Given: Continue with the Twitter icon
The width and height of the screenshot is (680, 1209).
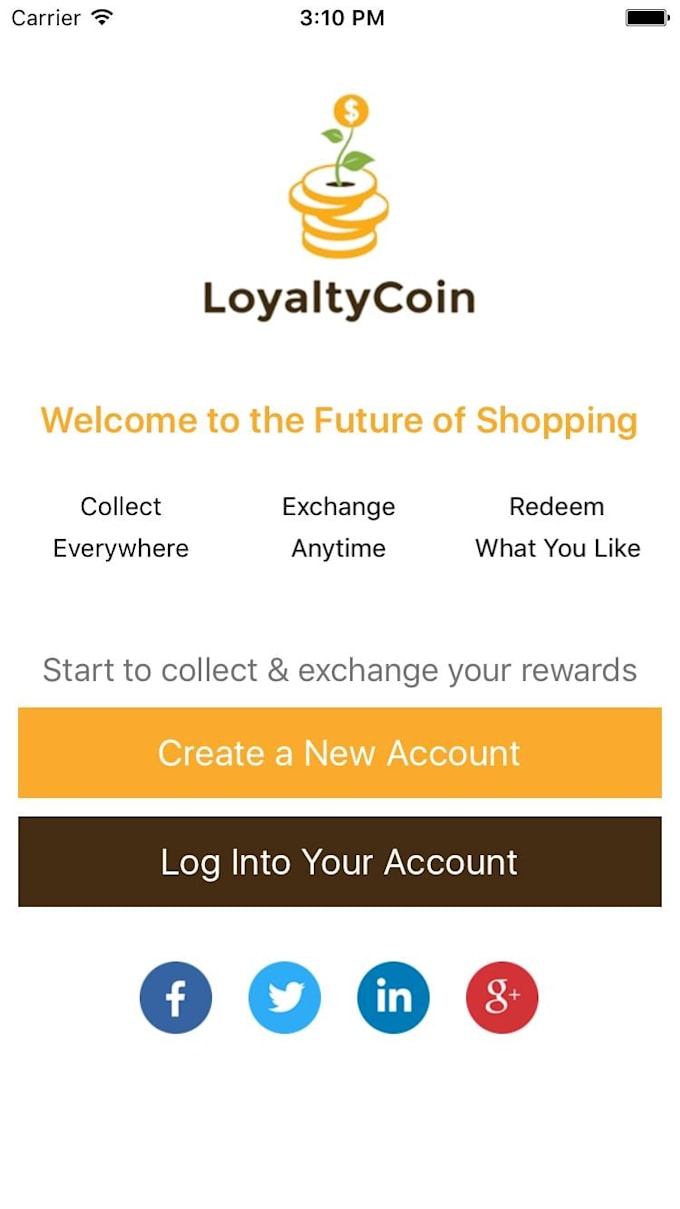Looking at the screenshot, I should click(x=285, y=997).
